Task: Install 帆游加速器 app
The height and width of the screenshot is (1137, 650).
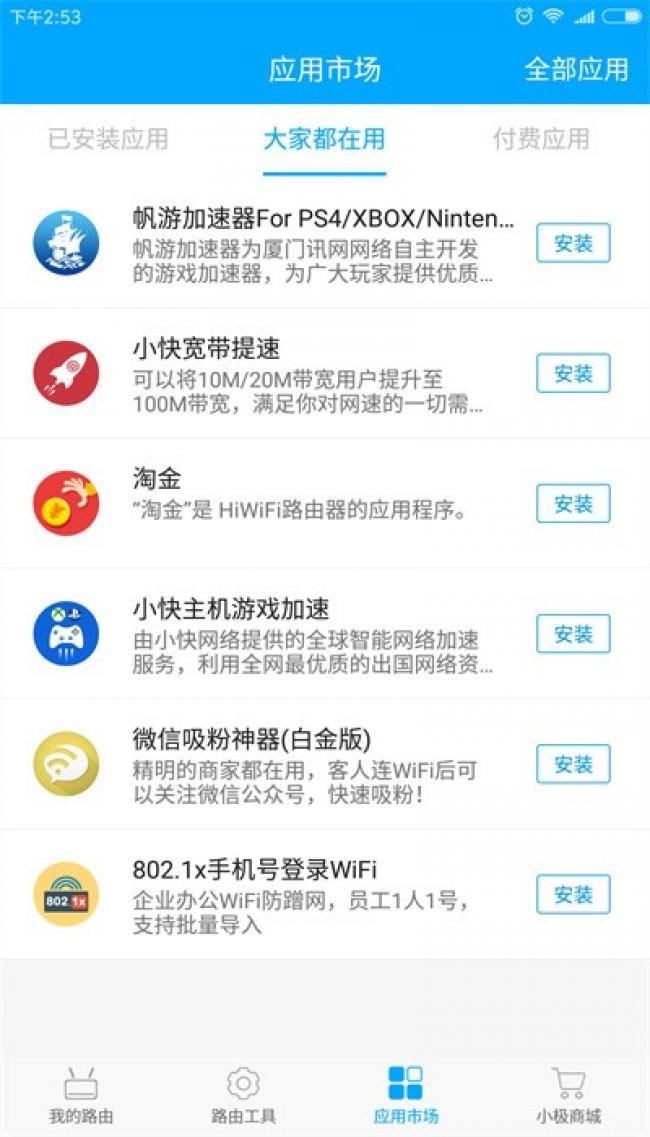Action: point(573,243)
